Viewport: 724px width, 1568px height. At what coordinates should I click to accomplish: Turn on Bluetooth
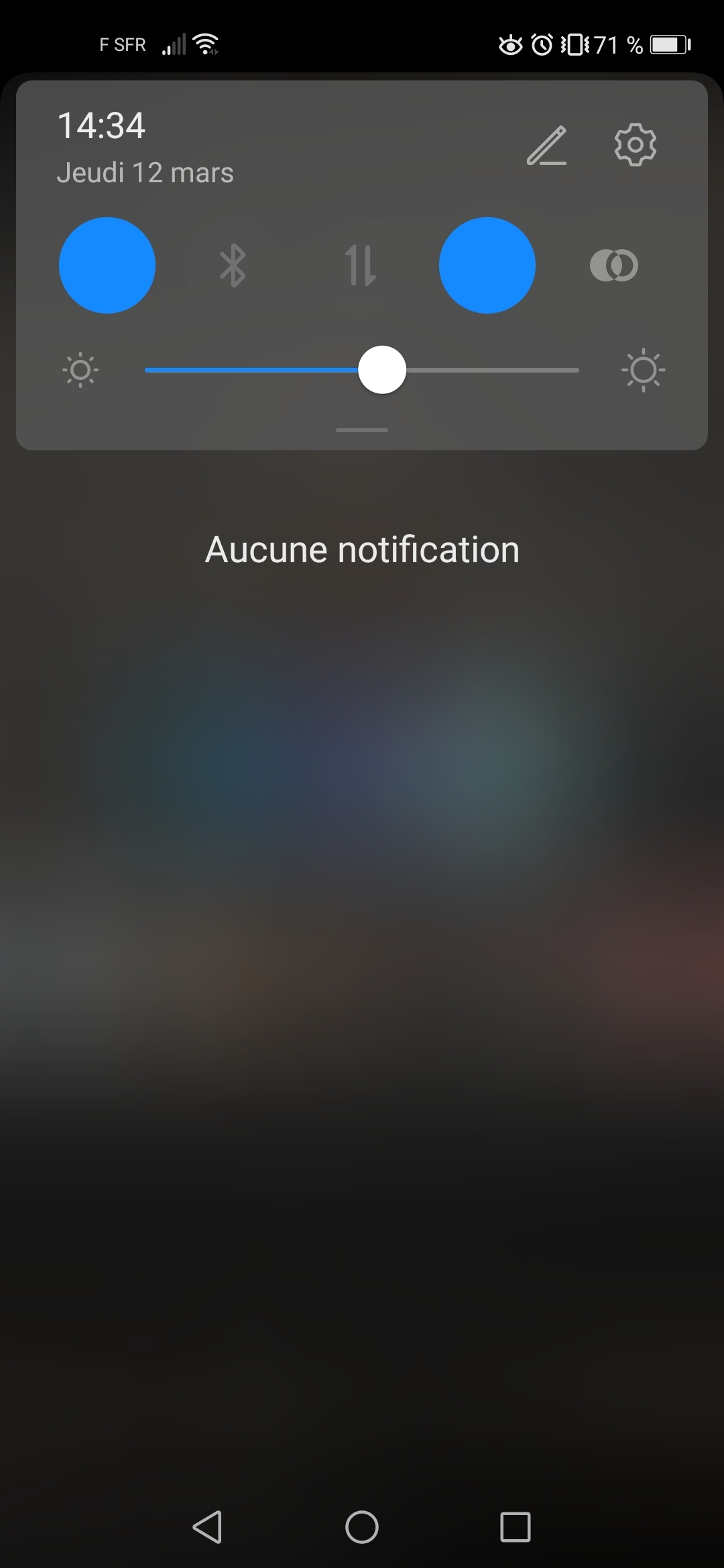(x=233, y=265)
